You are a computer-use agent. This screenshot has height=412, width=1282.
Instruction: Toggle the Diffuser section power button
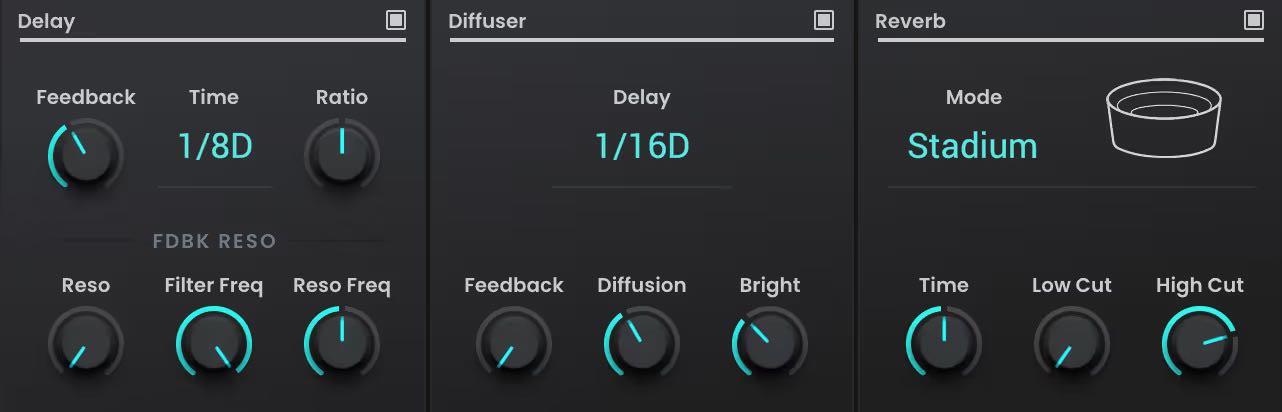click(x=823, y=20)
